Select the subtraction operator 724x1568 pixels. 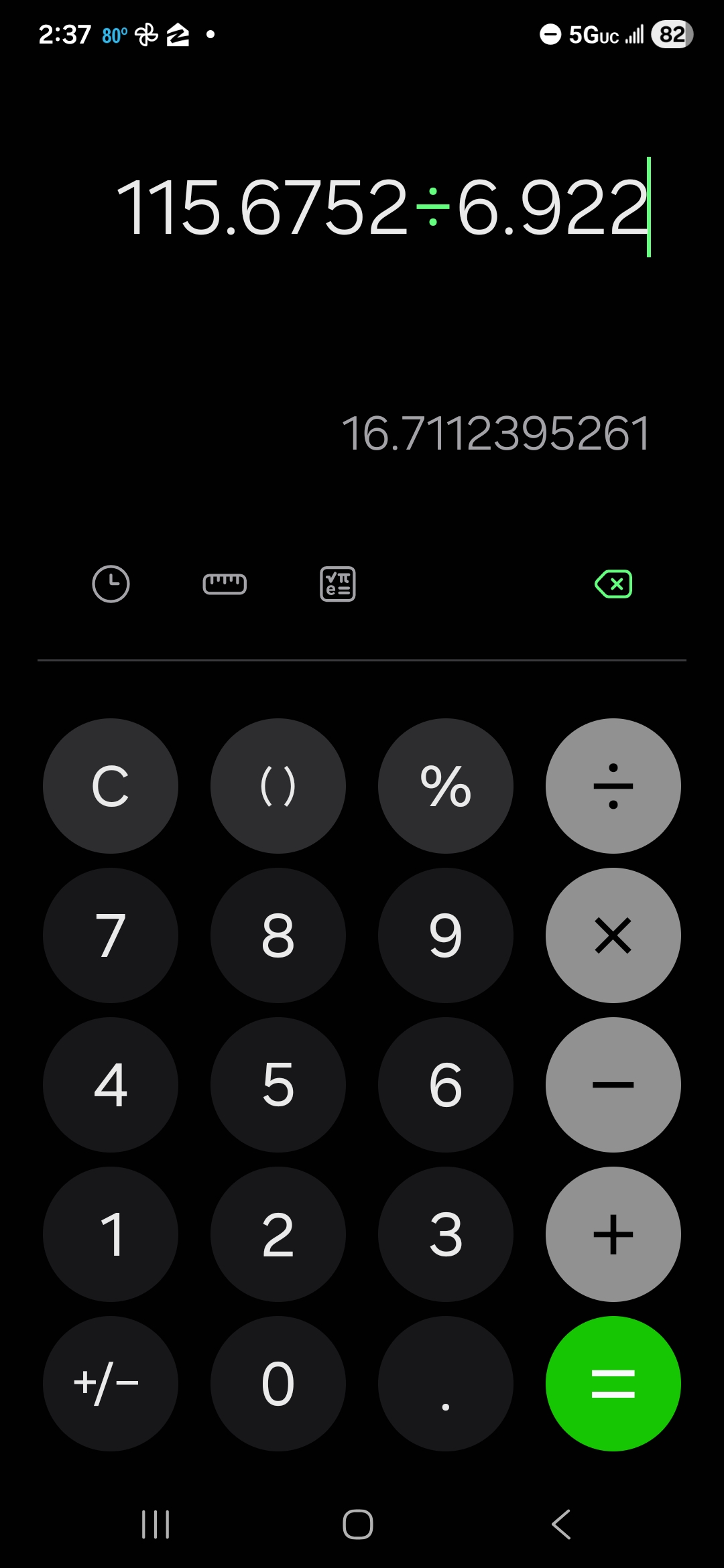coord(613,1085)
